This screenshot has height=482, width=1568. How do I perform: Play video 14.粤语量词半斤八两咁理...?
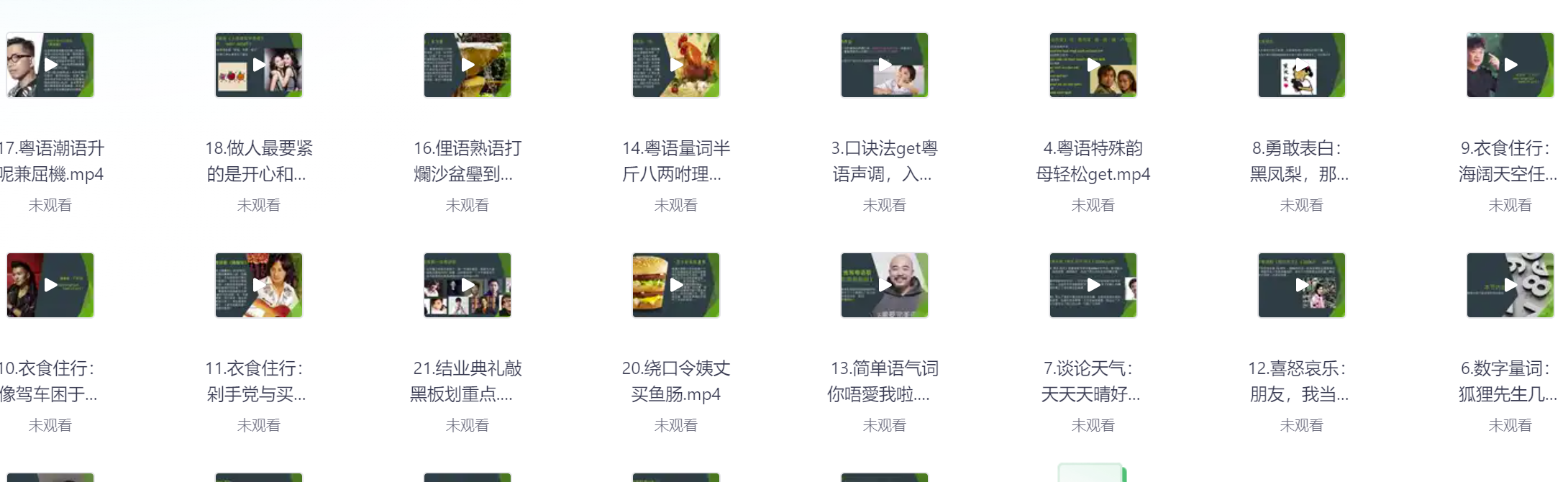click(676, 65)
